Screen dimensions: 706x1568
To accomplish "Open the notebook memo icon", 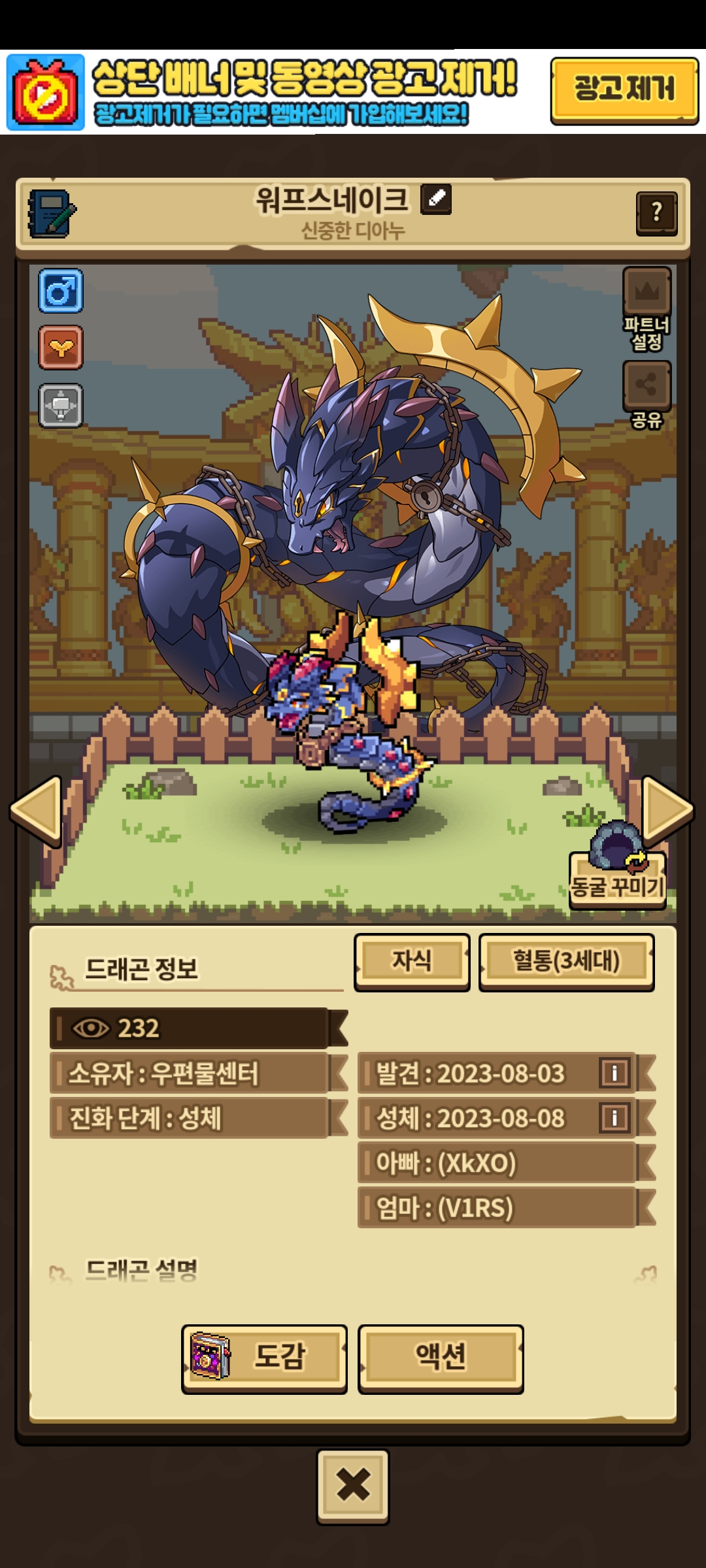I will point(51,214).
